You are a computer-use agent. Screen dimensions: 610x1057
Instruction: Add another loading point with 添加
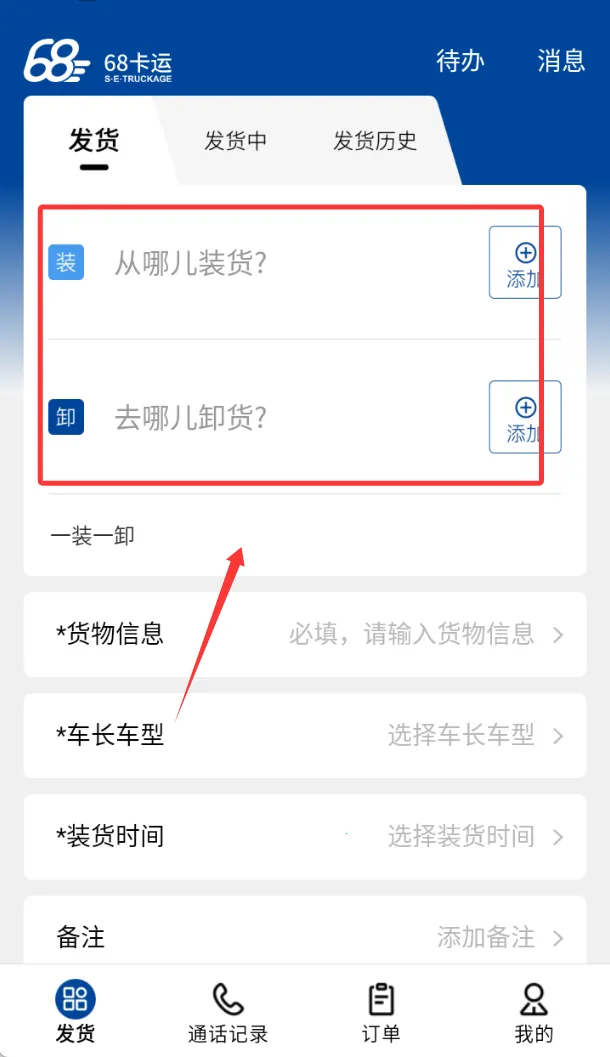524,263
